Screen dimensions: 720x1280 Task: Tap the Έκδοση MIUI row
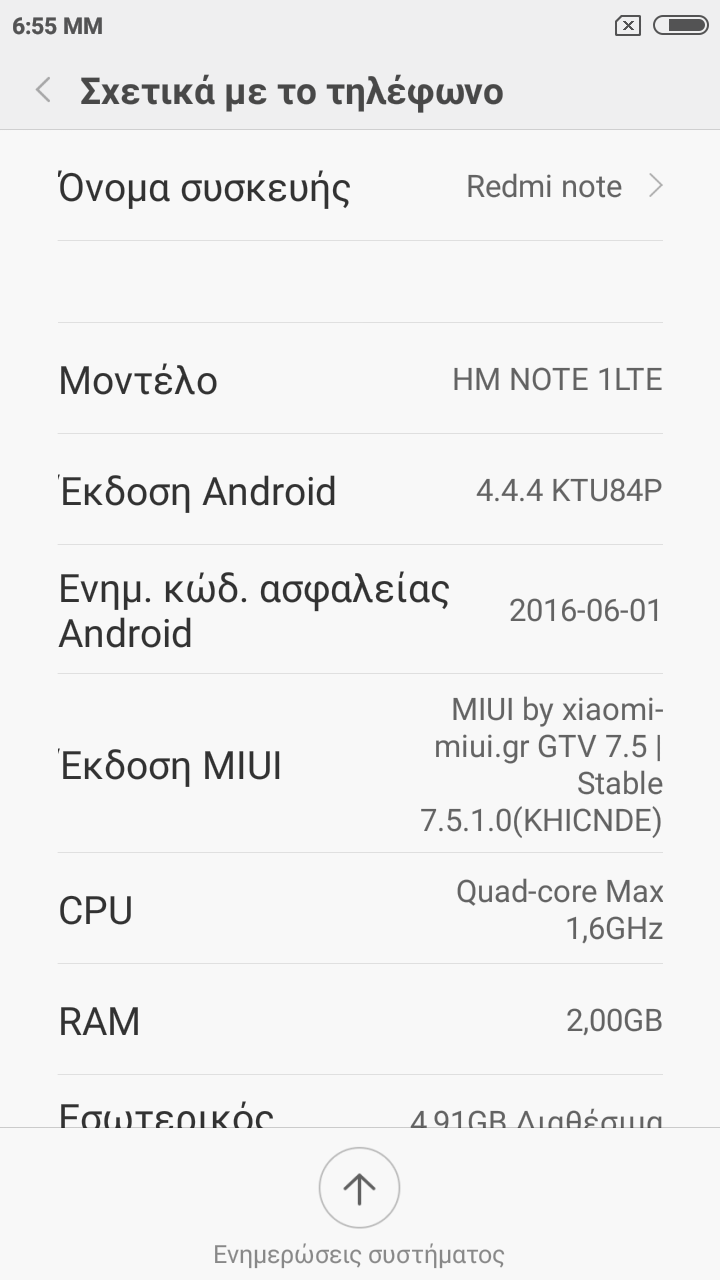(360, 765)
